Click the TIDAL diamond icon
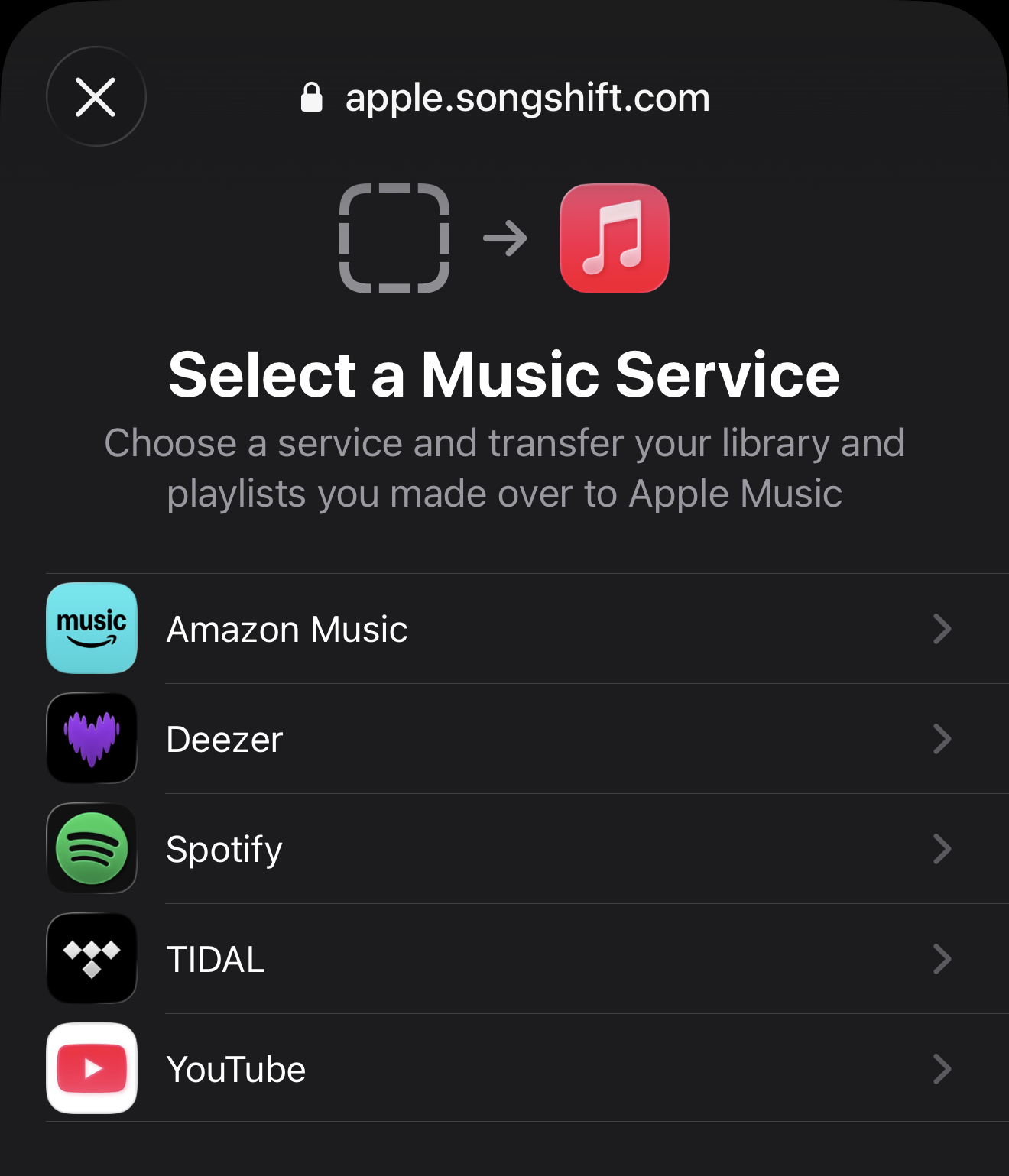The height and width of the screenshot is (1176, 1009). pyautogui.click(x=91, y=958)
